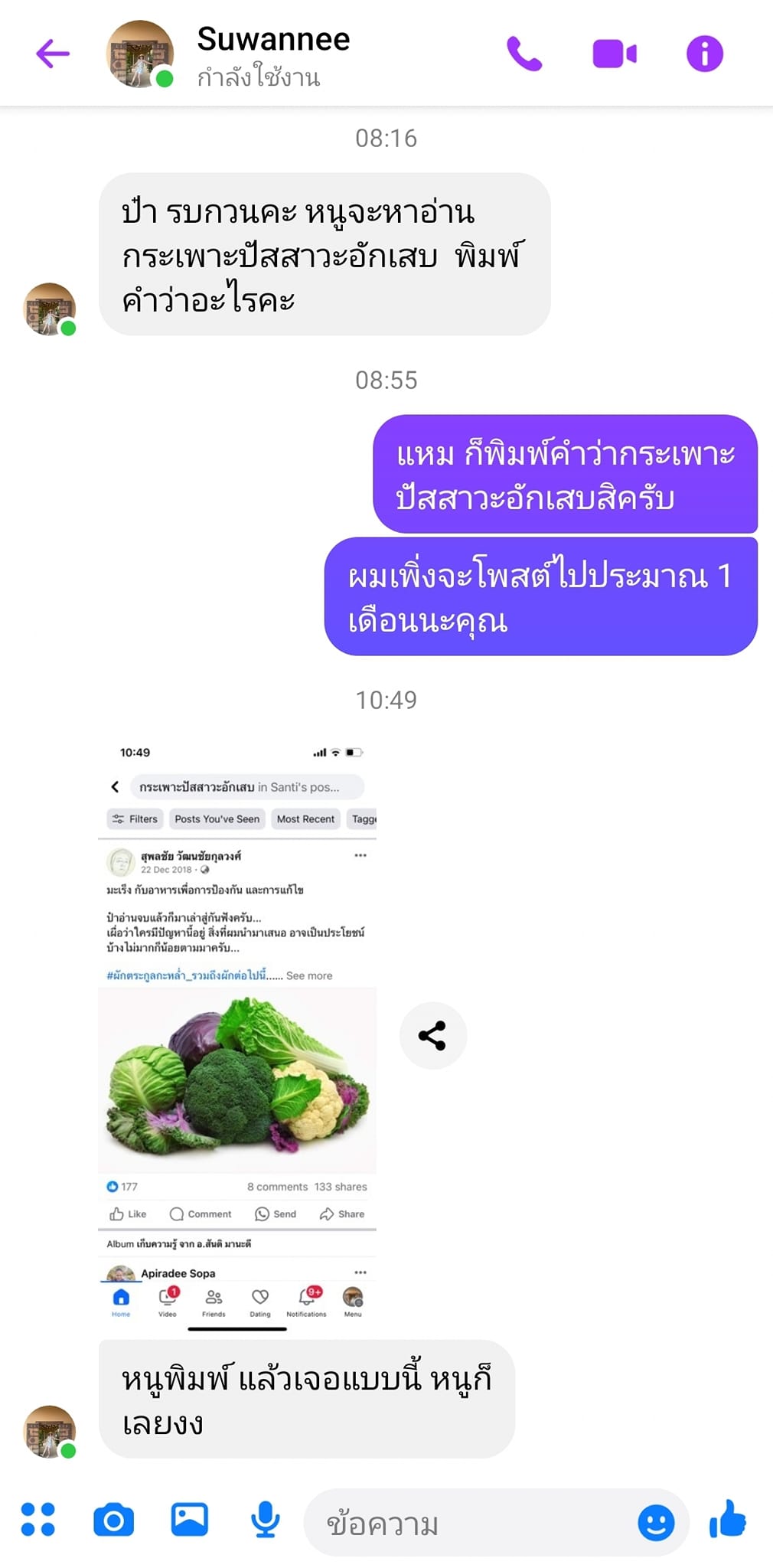Record a voice message with the microphone
This screenshot has width=773, height=1568.
point(265,1520)
